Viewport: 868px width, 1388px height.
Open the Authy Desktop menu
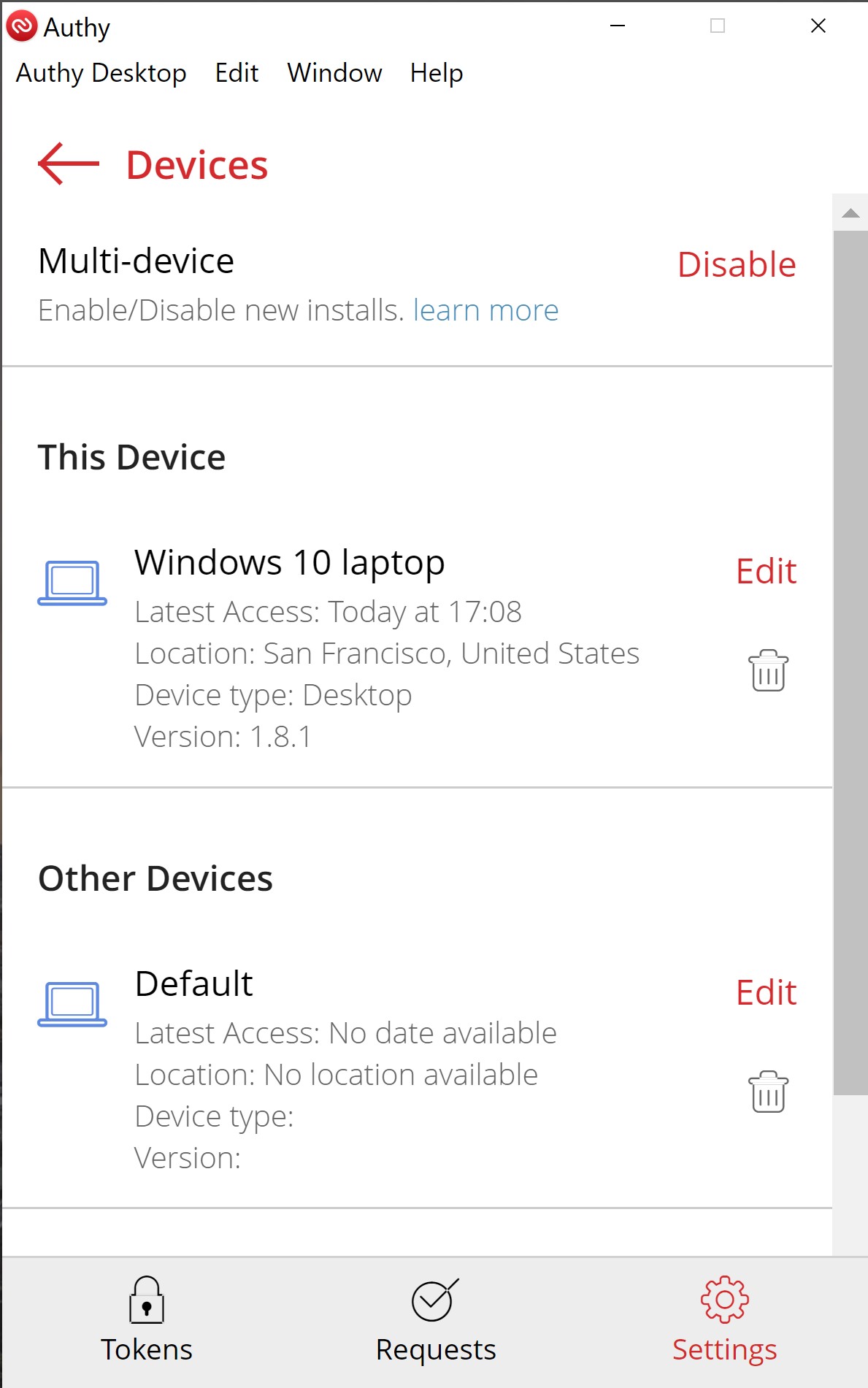click(101, 73)
